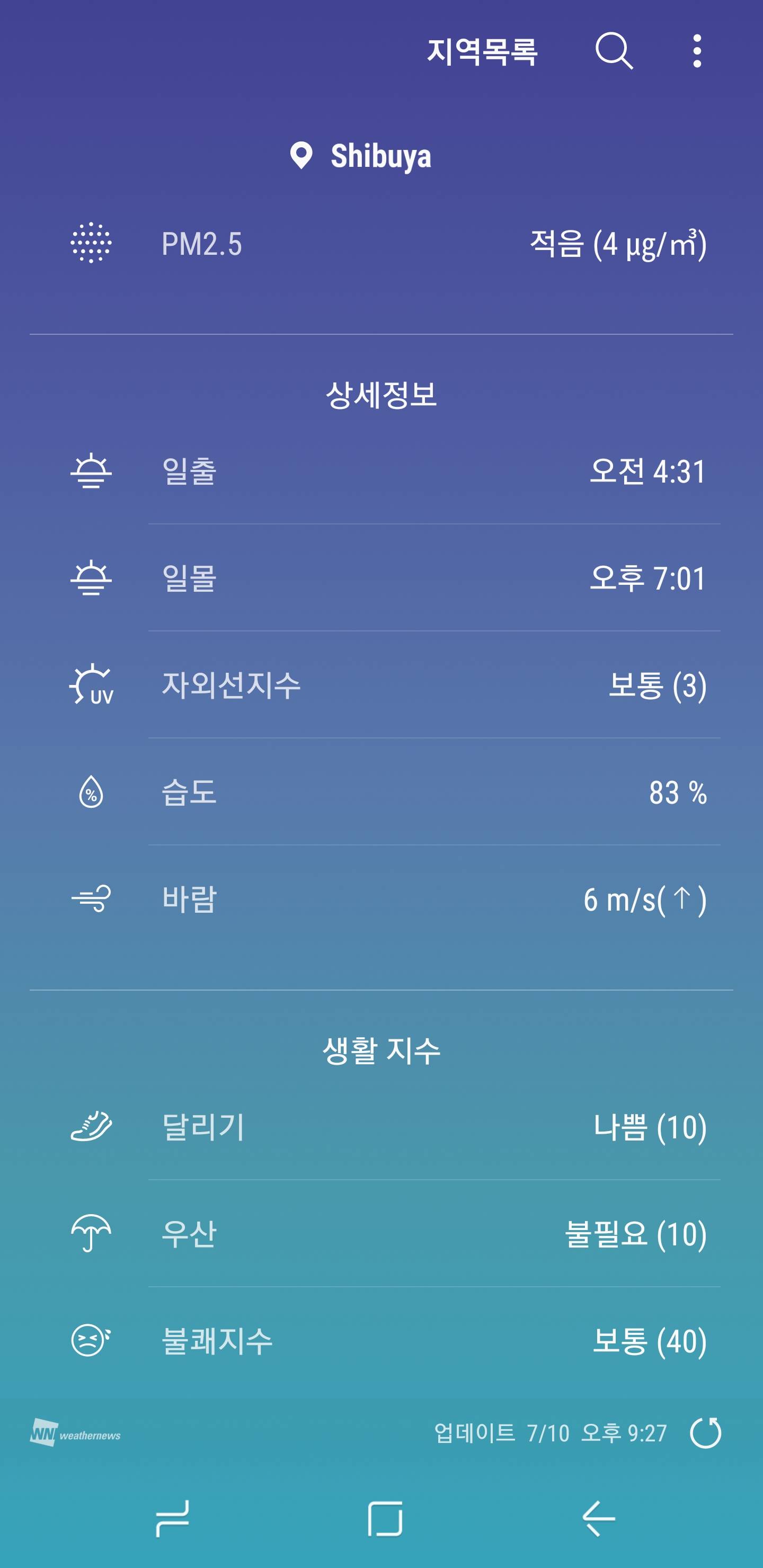
Task: Open the 지역목록 location list
Action: point(482,51)
